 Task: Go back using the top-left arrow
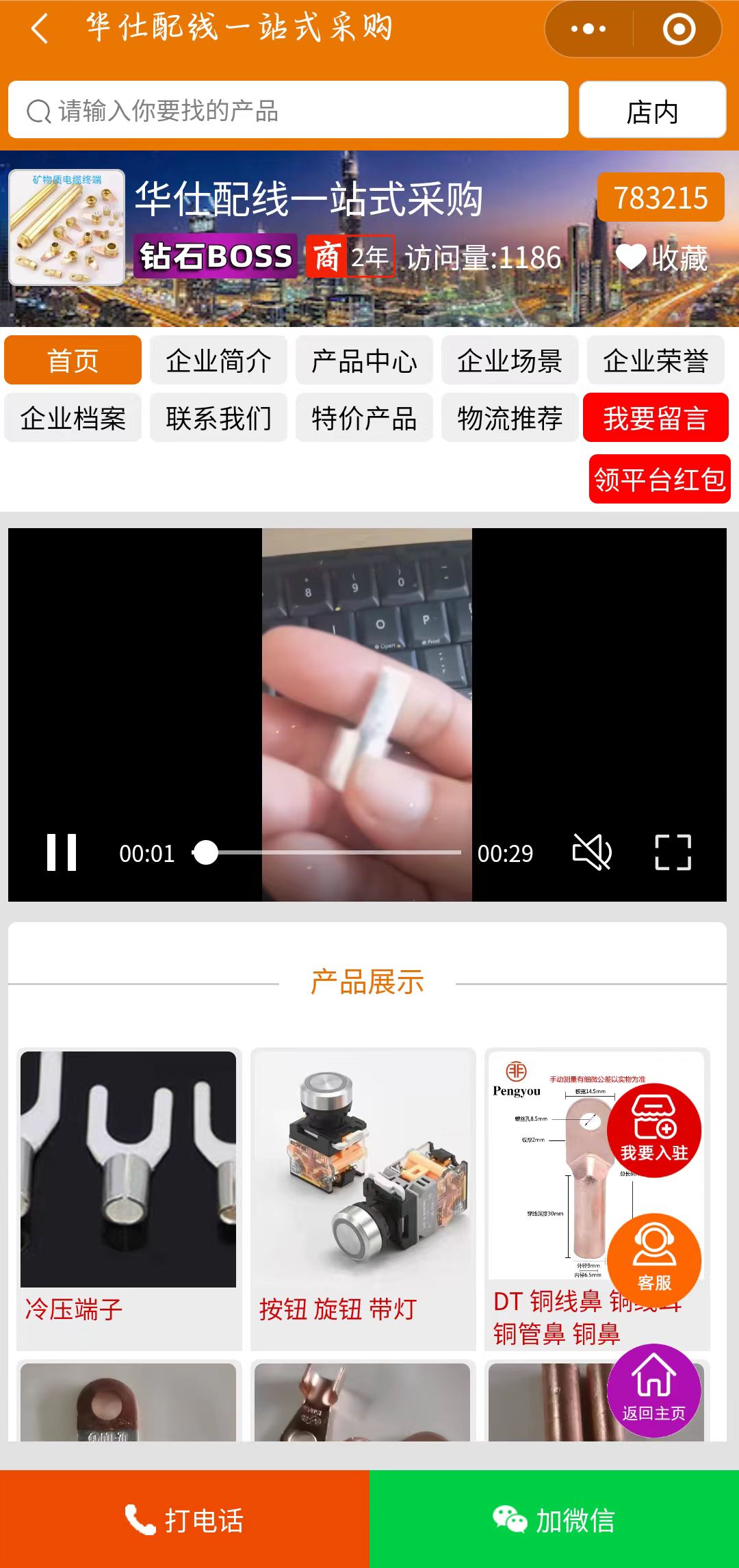coord(40,29)
